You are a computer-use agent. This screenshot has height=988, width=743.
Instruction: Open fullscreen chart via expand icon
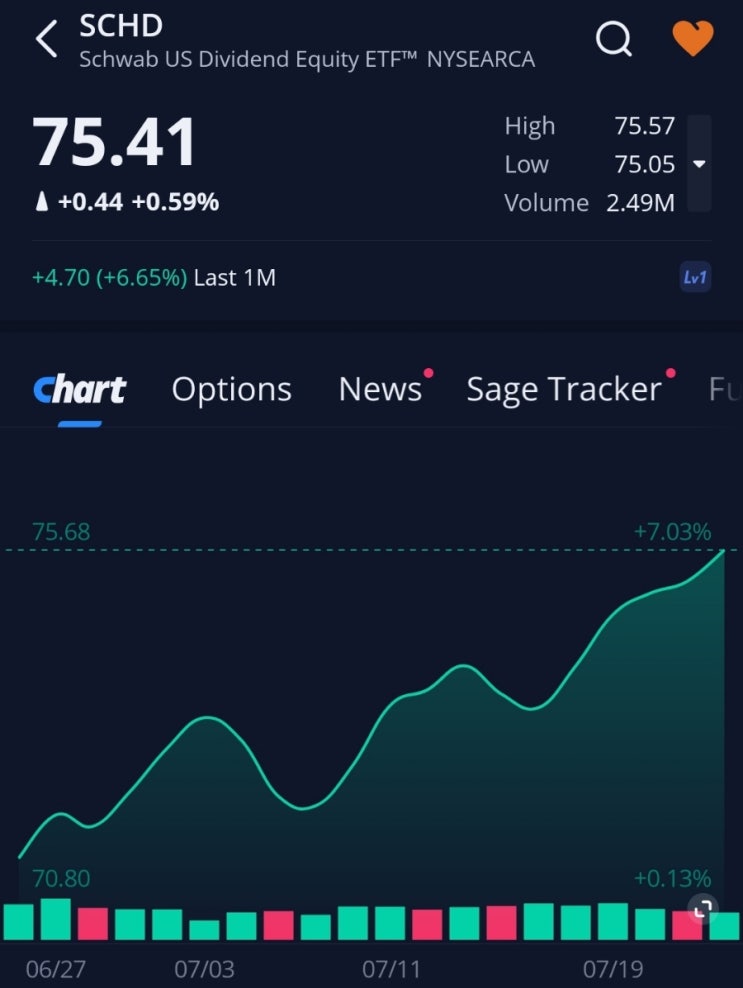[701, 906]
